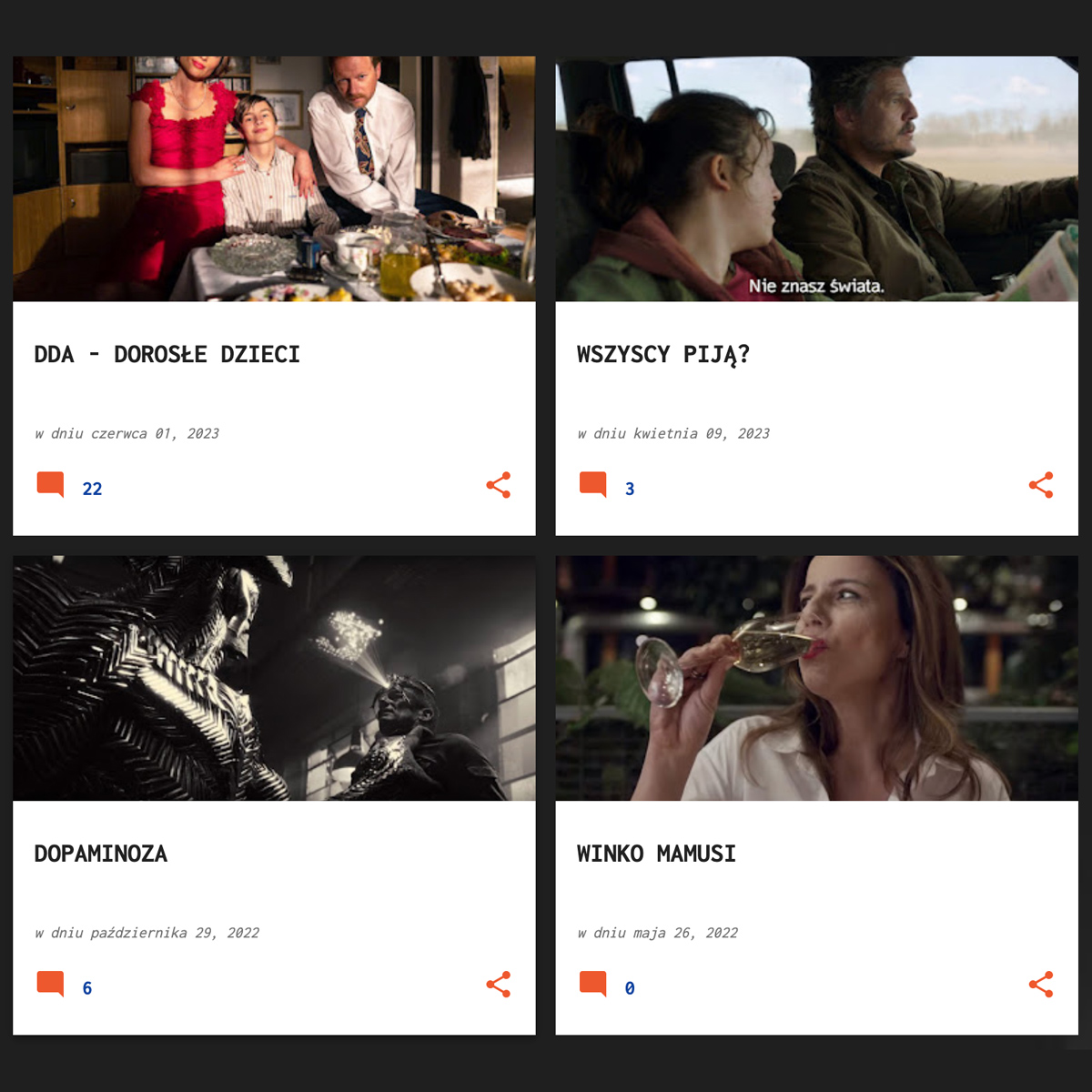1092x1092 pixels.
Task: Tap the Wszyscy piją? title
Action: coord(662,354)
